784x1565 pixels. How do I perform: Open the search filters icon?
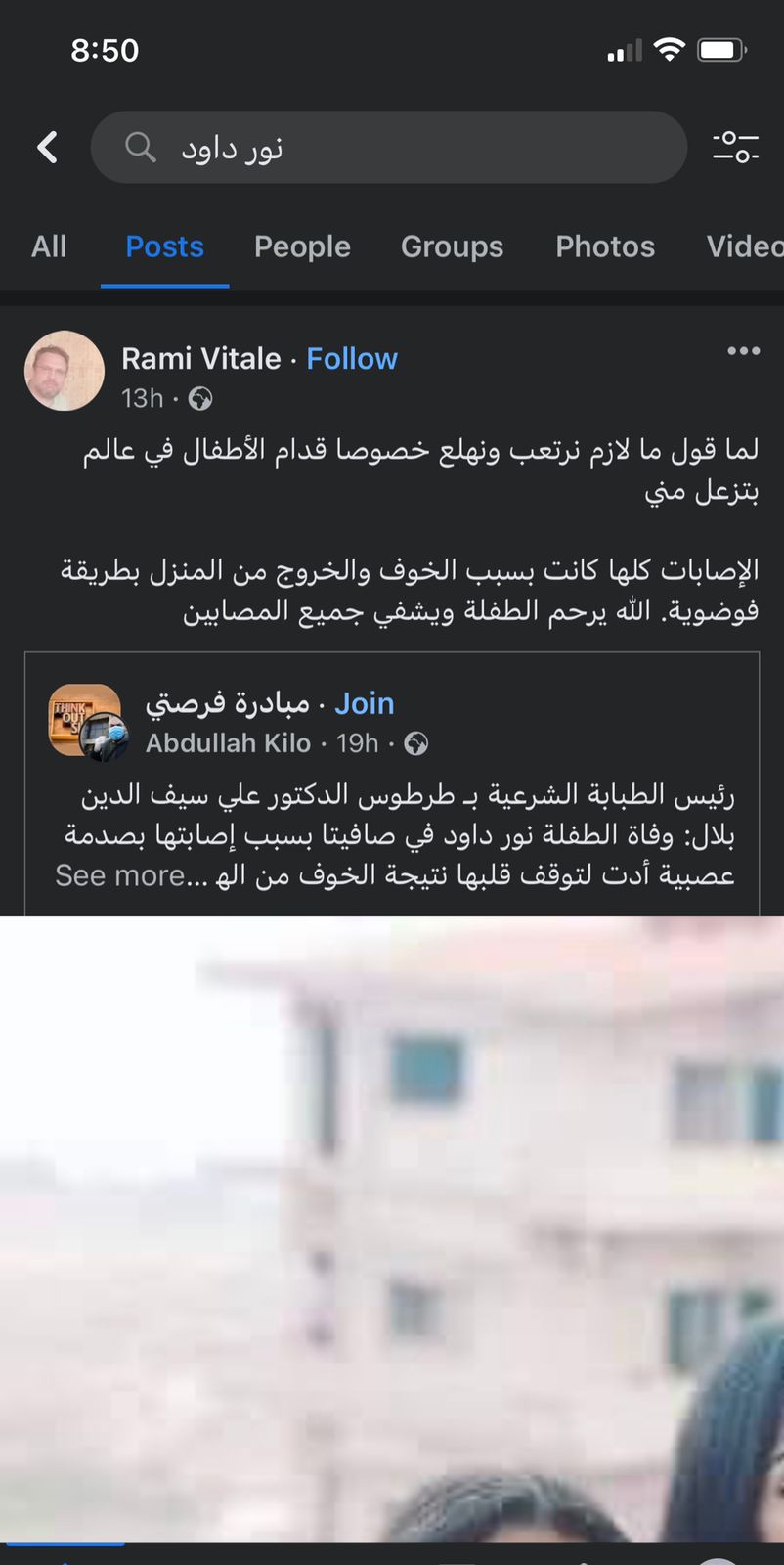(x=735, y=148)
